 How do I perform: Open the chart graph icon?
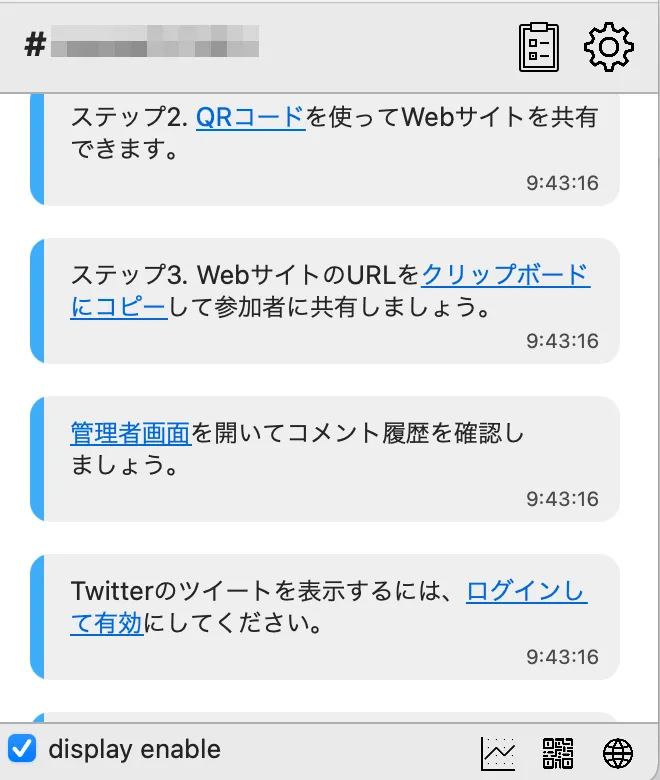(498, 750)
